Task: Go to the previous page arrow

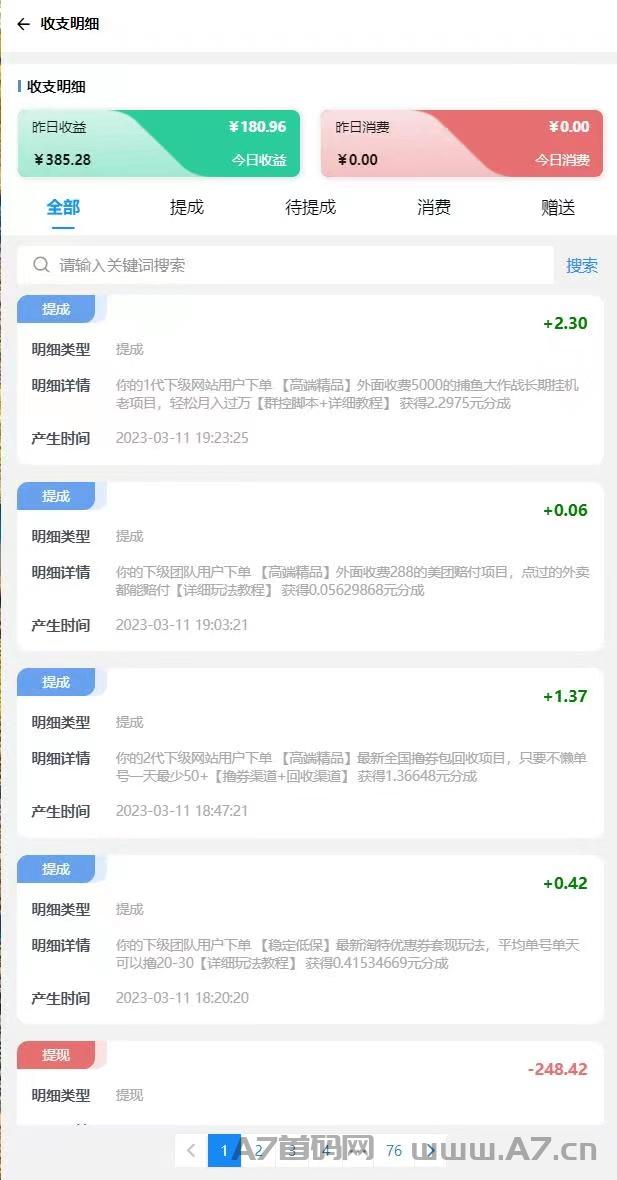Action: pyautogui.click(x=191, y=1151)
